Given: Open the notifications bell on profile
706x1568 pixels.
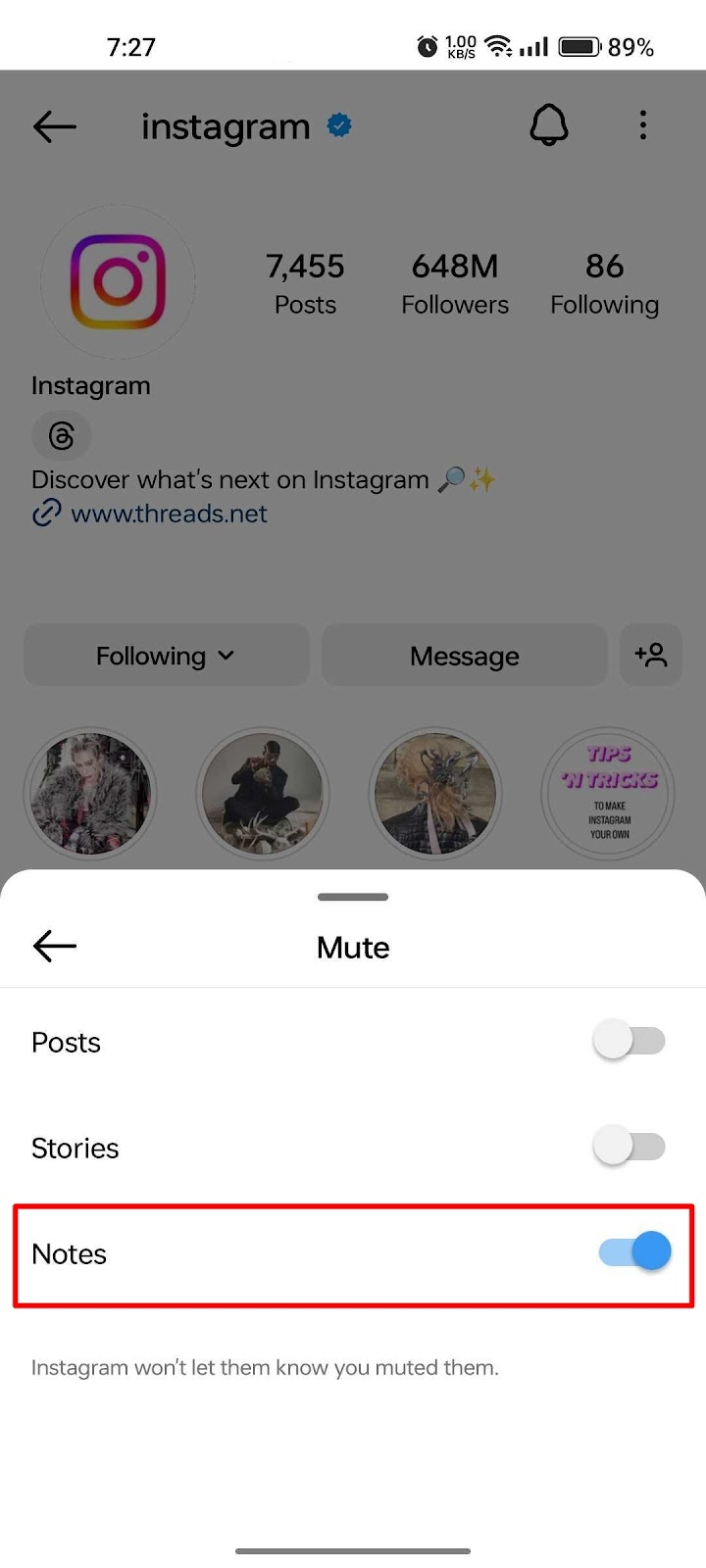Looking at the screenshot, I should 549,125.
